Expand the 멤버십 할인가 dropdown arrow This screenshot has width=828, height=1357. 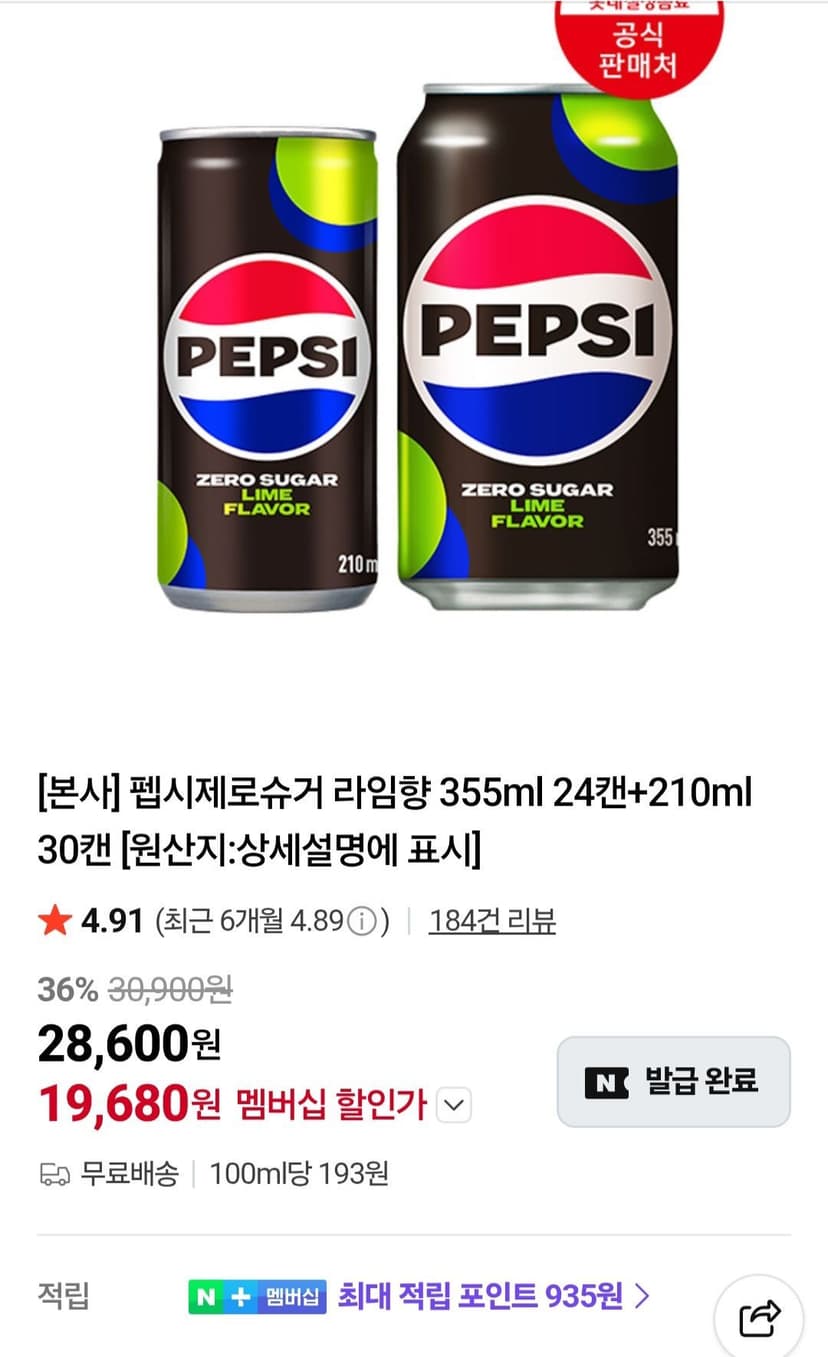[x=454, y=1106]
